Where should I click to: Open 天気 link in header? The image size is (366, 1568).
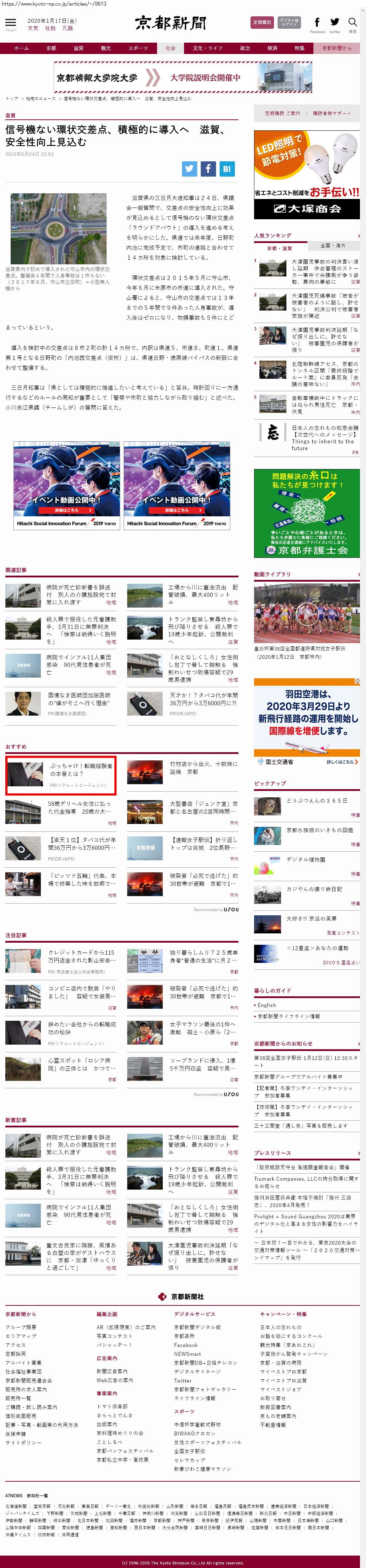coord(32,28)
